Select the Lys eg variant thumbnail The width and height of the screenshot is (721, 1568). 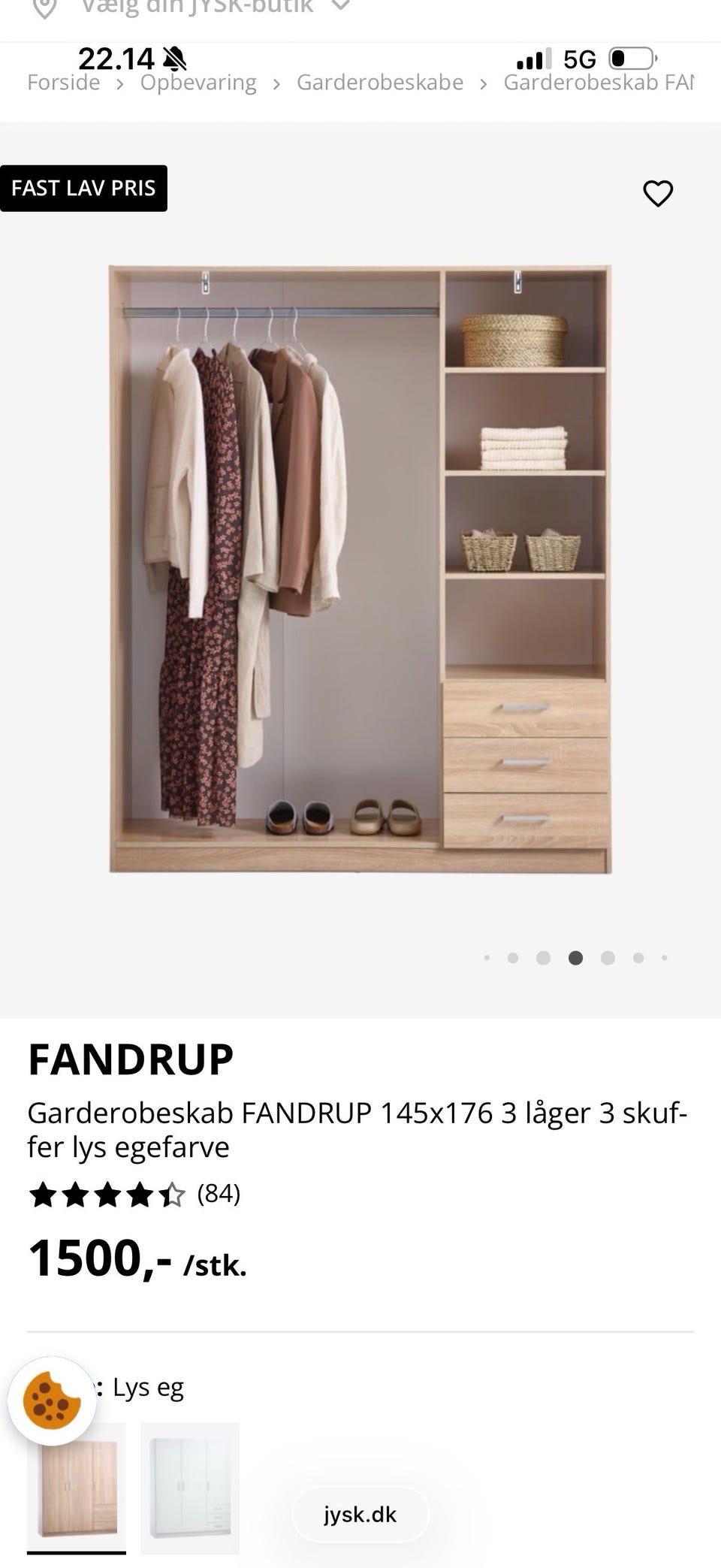tap(78, 1488)
